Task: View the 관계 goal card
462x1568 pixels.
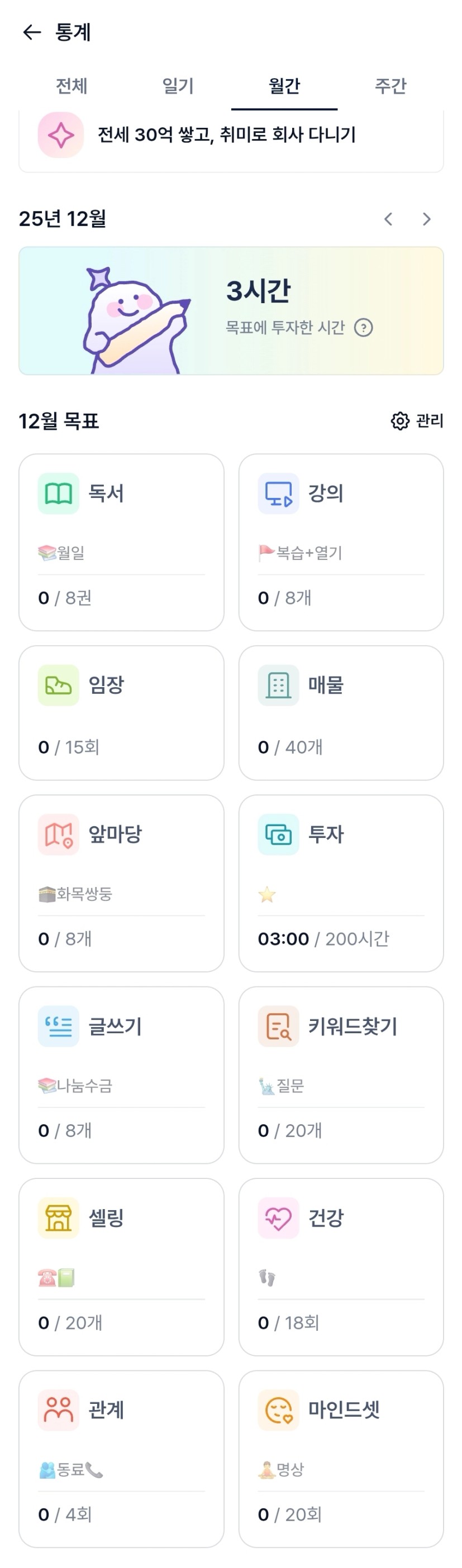Action: tap(121, 1459)
